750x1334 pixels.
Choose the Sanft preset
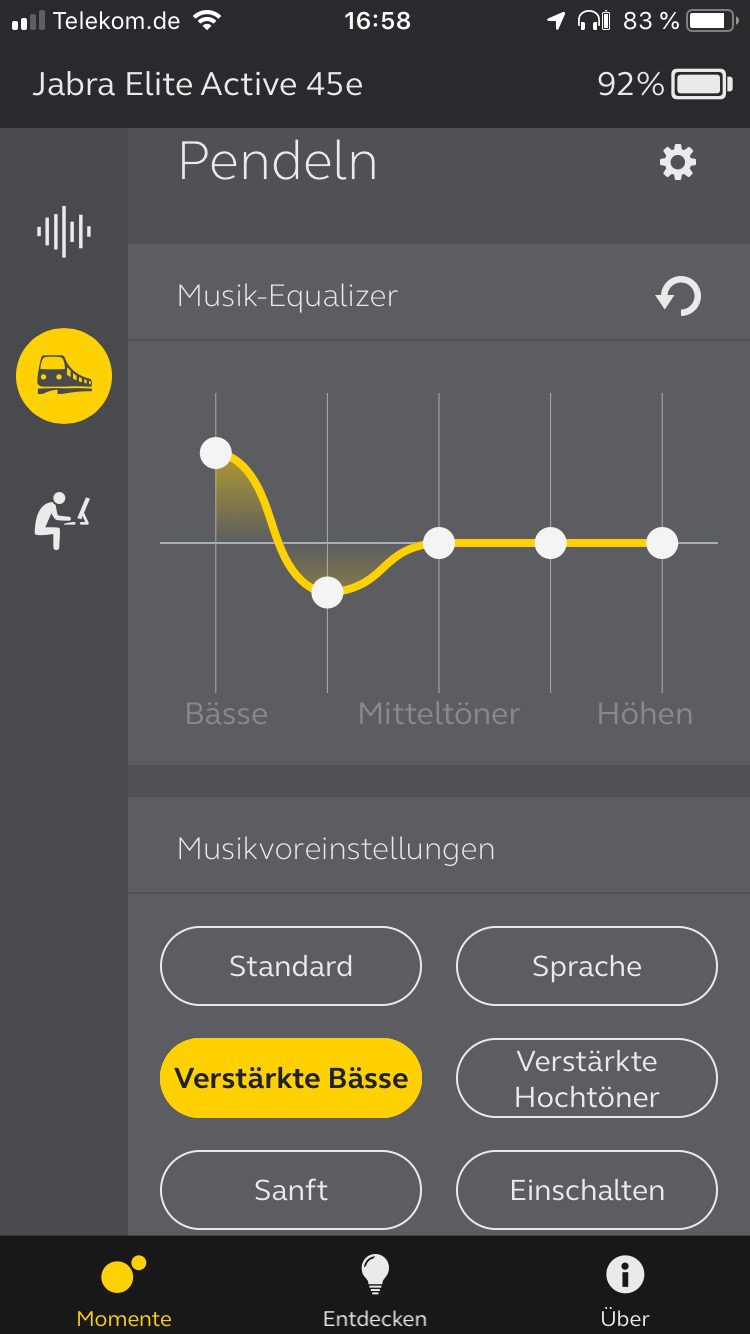coord(291,1190)
